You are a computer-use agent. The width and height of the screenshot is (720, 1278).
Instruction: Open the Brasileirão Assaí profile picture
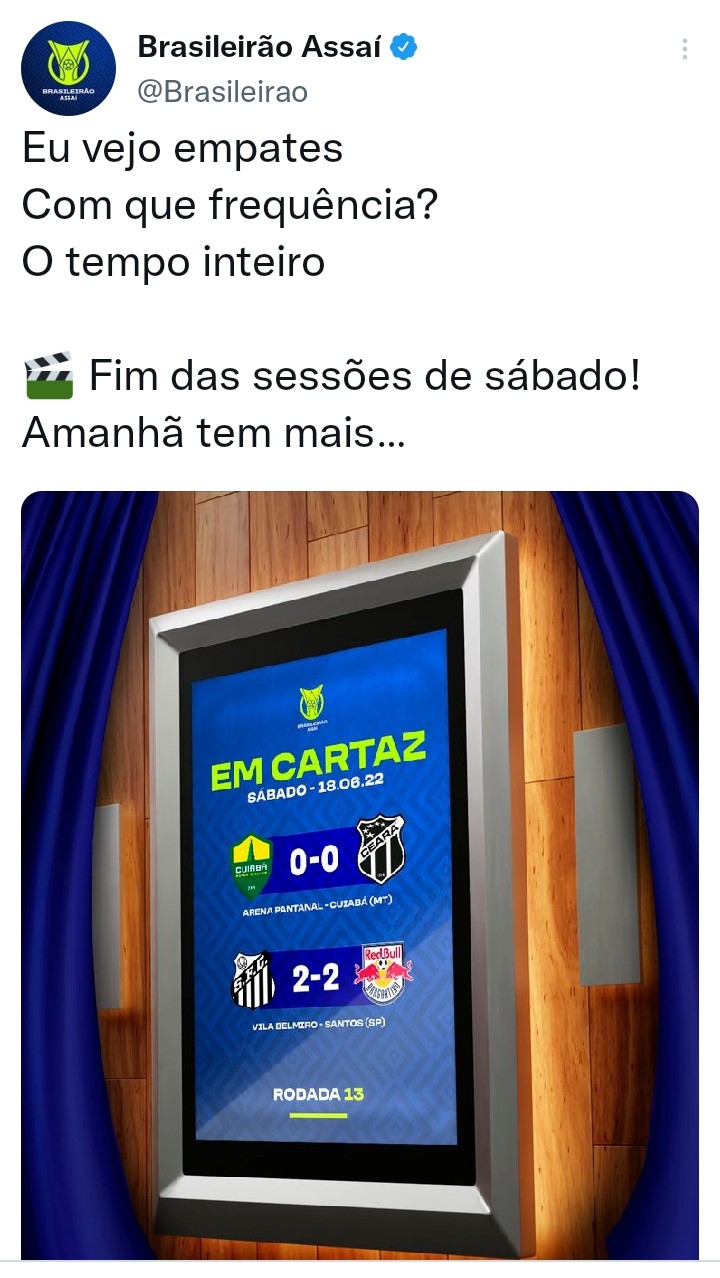[68, 68]
